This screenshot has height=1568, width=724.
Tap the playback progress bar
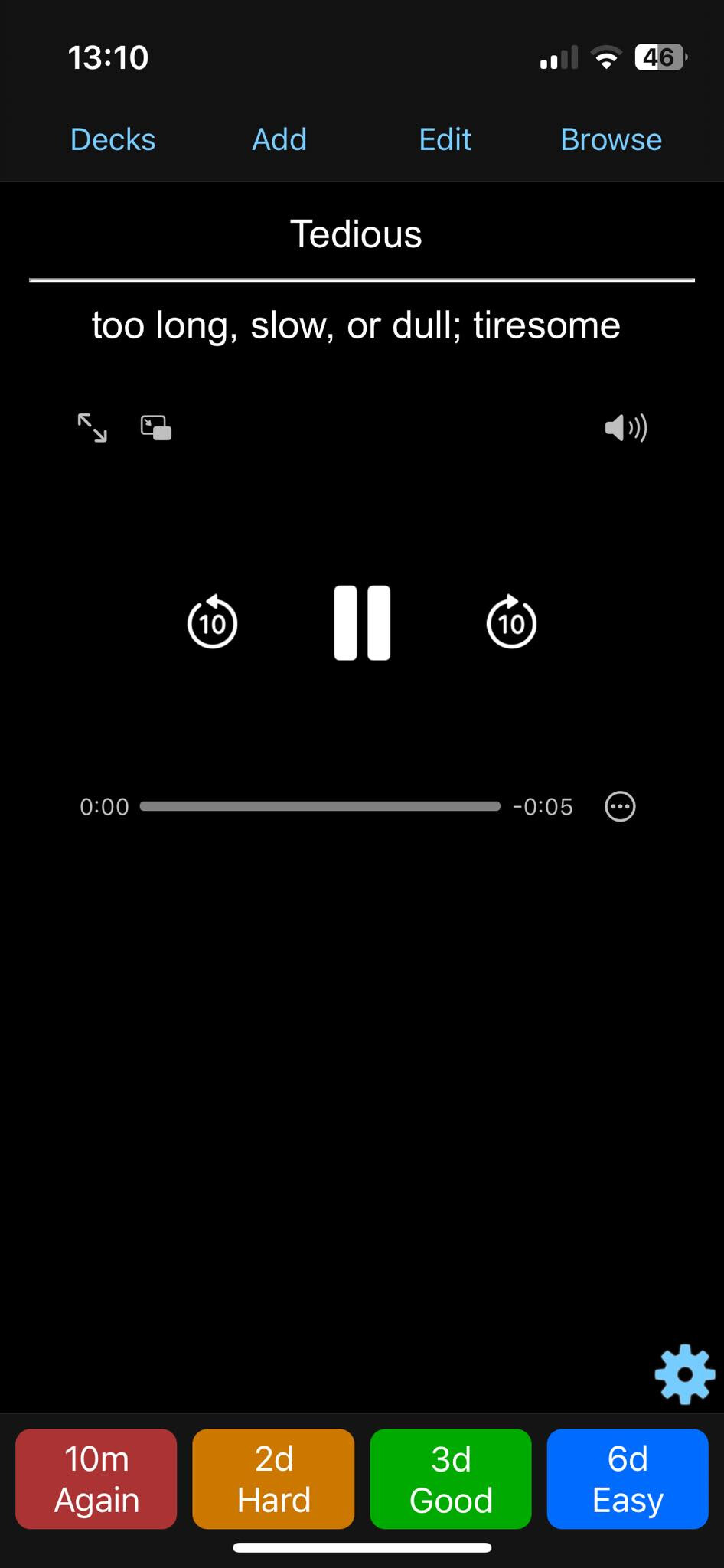click(x=320, y=806)
